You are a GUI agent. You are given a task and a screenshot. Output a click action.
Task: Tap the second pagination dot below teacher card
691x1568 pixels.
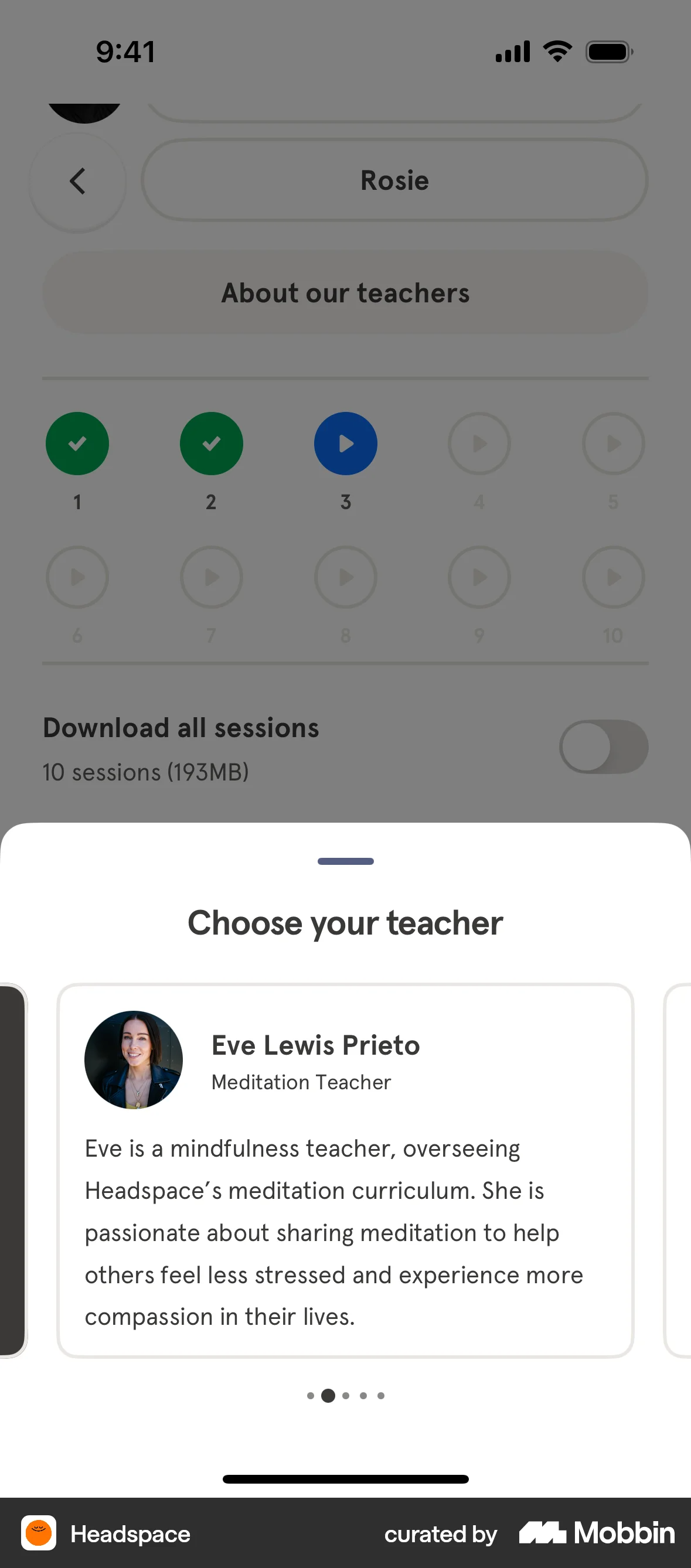(328, 1395)
